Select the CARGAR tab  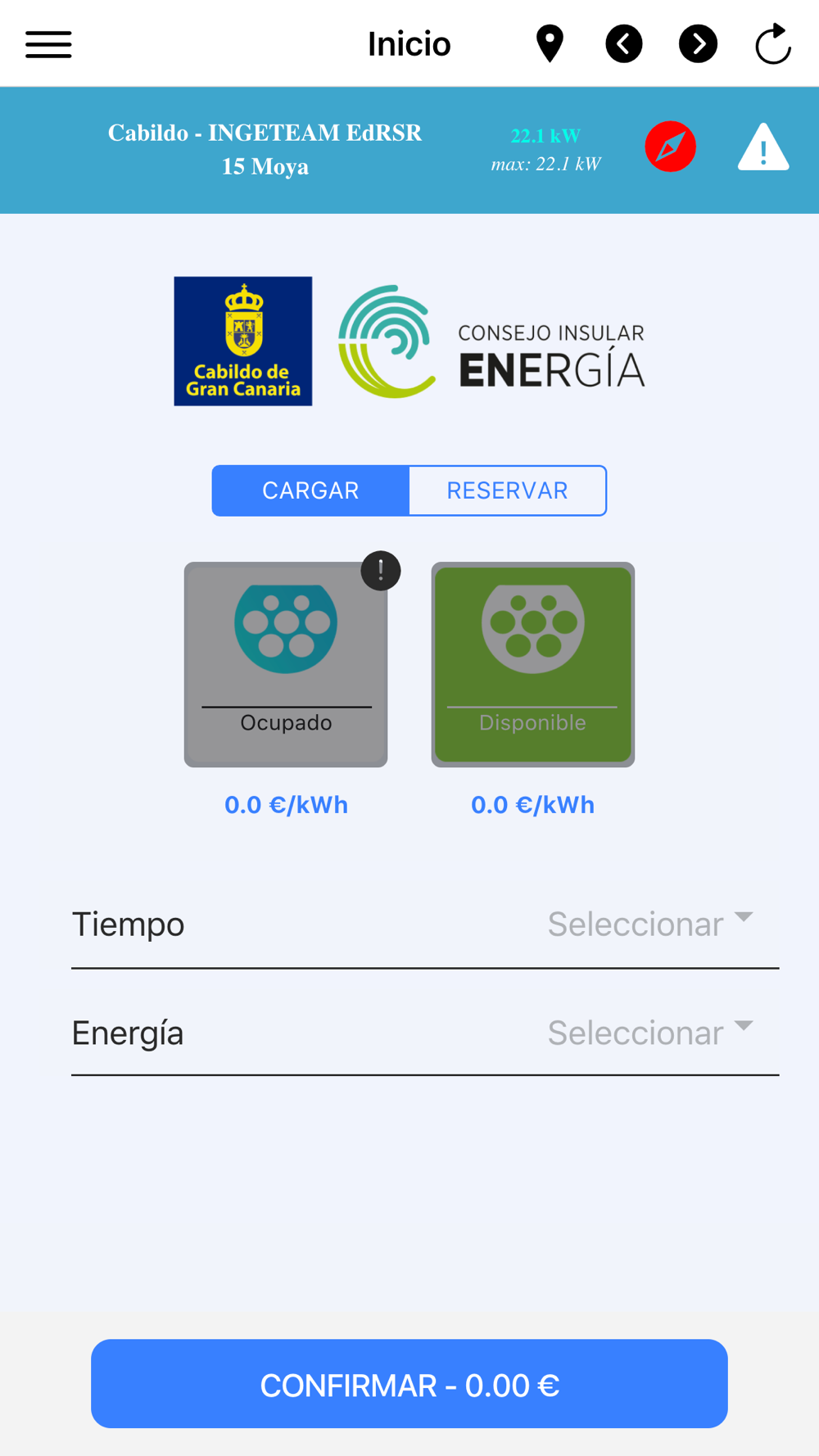click(x=310, y=491)
